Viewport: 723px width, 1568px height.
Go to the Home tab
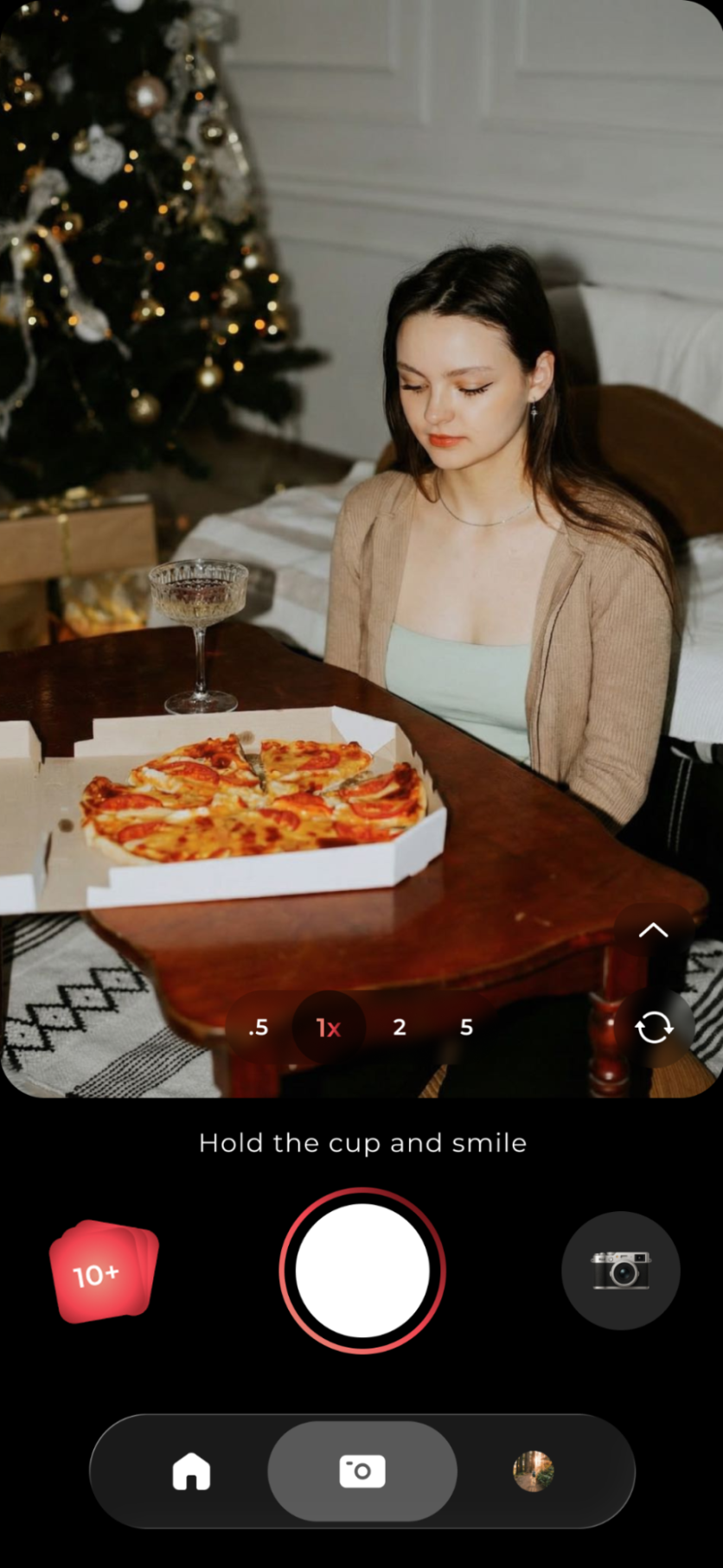tap(191, 1470)
